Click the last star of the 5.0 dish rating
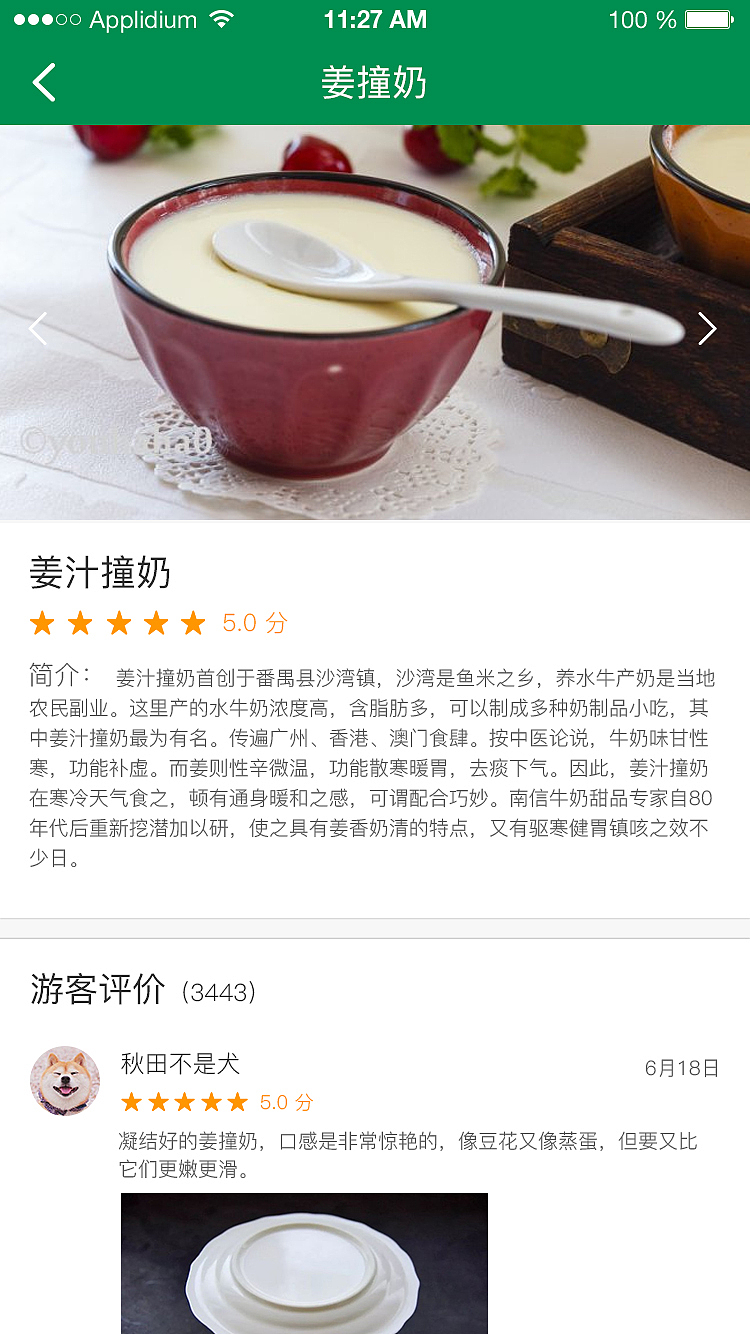This screenshot has width=750, height=1334. pyautogui.click(x=192, y=622)
